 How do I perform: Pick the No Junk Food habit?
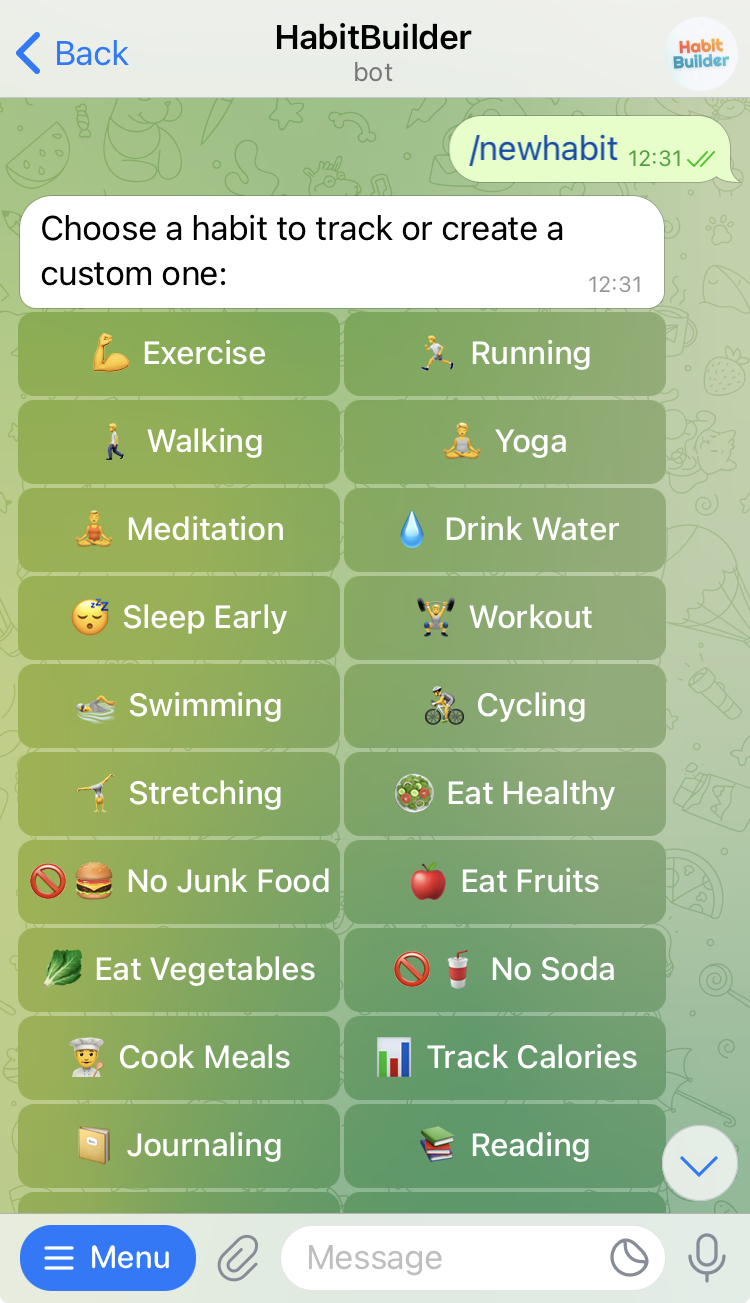point(179,882)
